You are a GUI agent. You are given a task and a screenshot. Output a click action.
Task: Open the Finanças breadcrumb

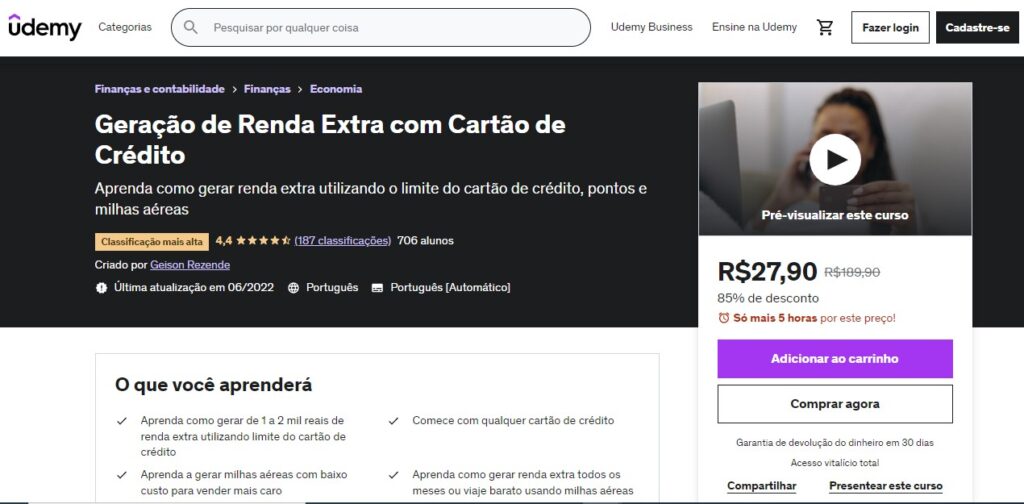coord(267,89)
